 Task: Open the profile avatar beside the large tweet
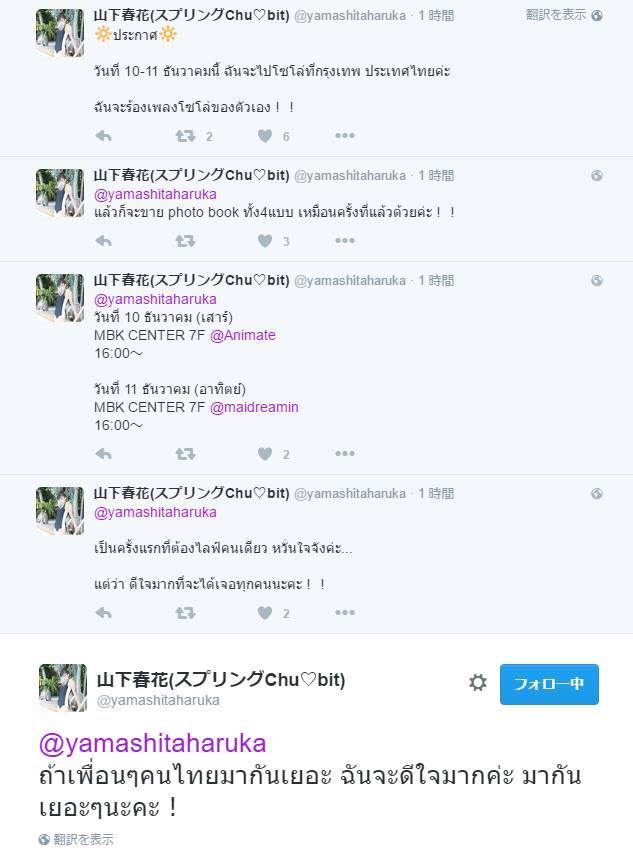(x=62, y=687)
